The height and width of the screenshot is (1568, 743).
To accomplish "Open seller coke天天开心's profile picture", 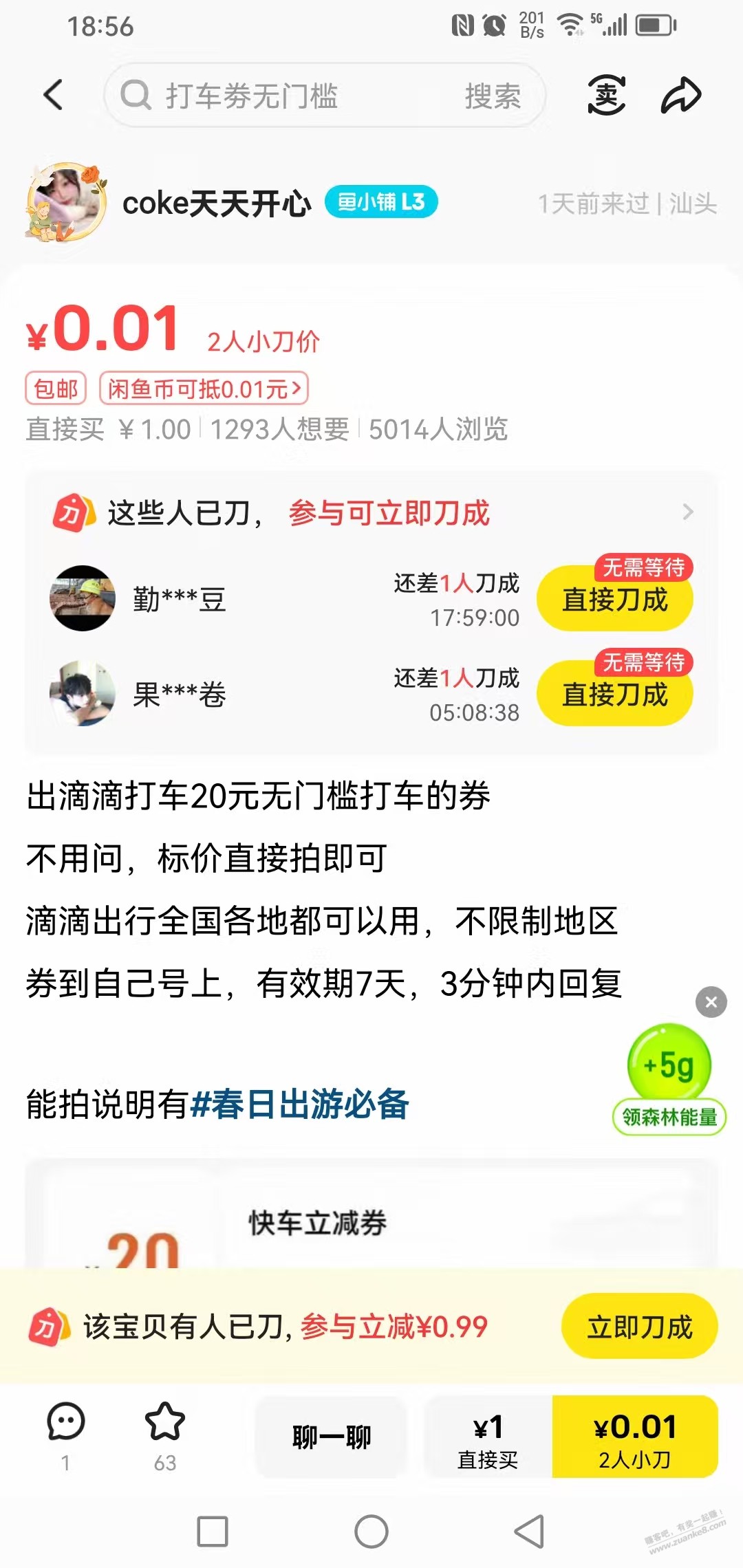I will pyautogui.click(x=67, y=202).
